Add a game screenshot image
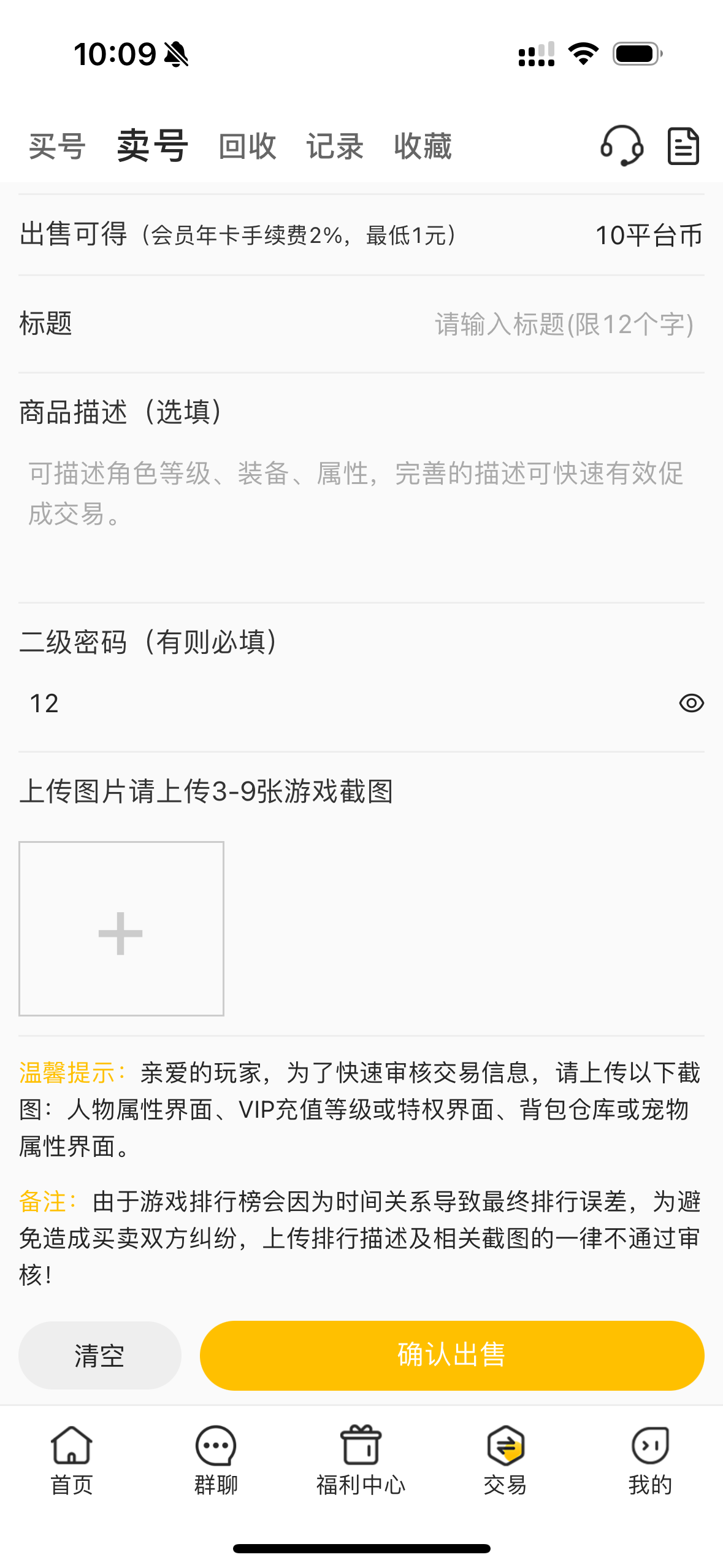Viewport: 723px width, 1568px height. click(121, 929)
